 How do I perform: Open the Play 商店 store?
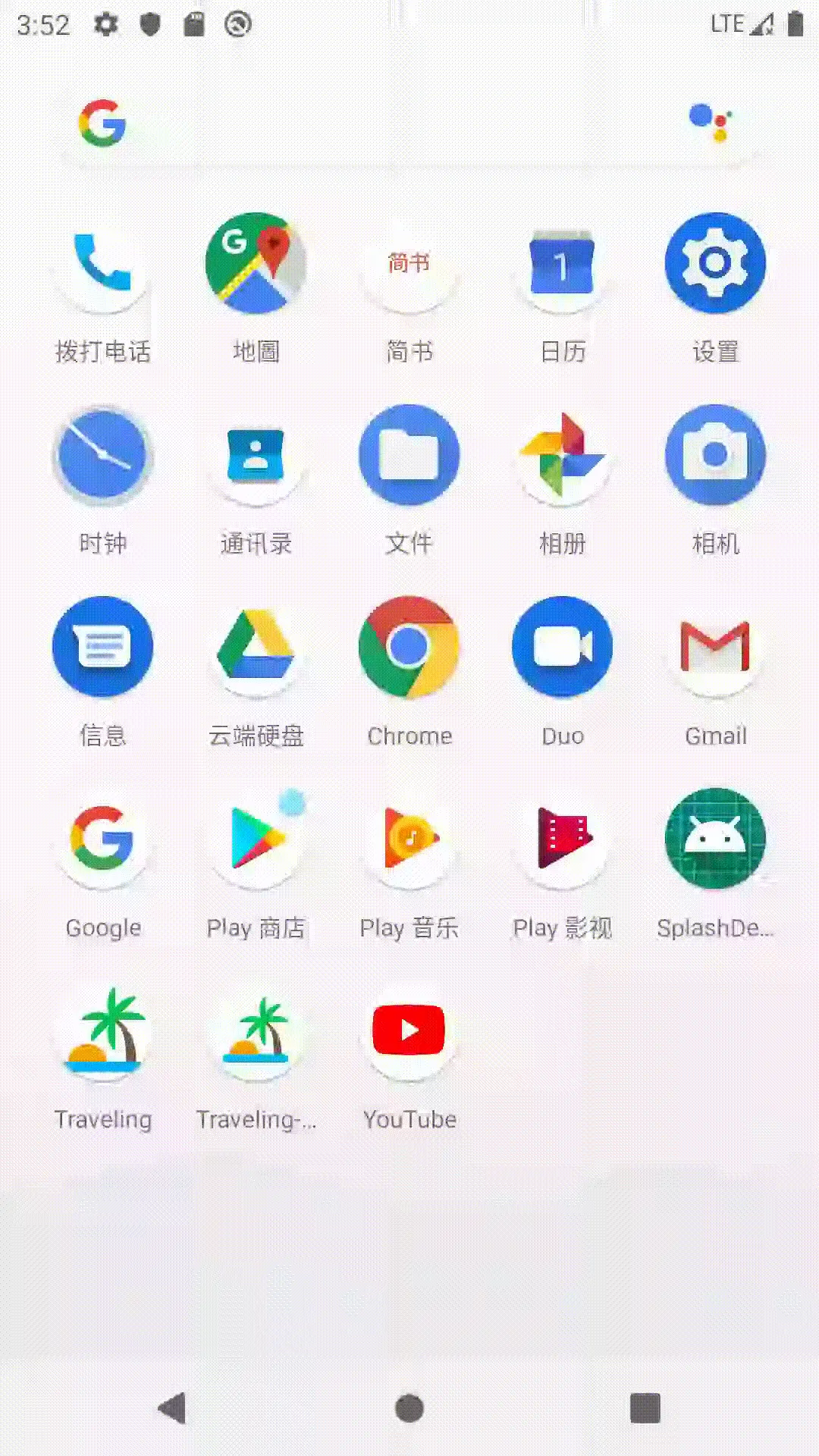(x=256, y=839)
